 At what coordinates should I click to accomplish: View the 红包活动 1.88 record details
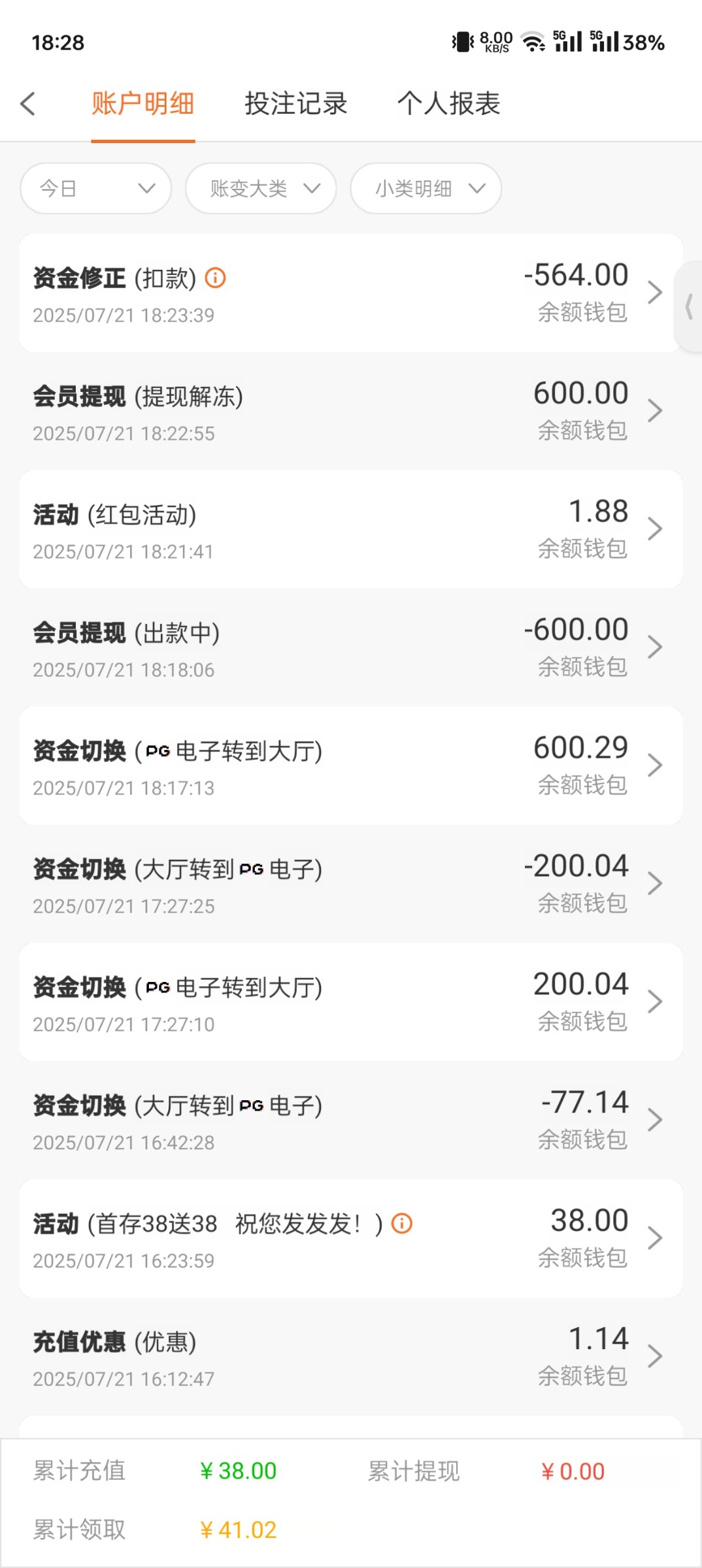[x=350, y=530]
